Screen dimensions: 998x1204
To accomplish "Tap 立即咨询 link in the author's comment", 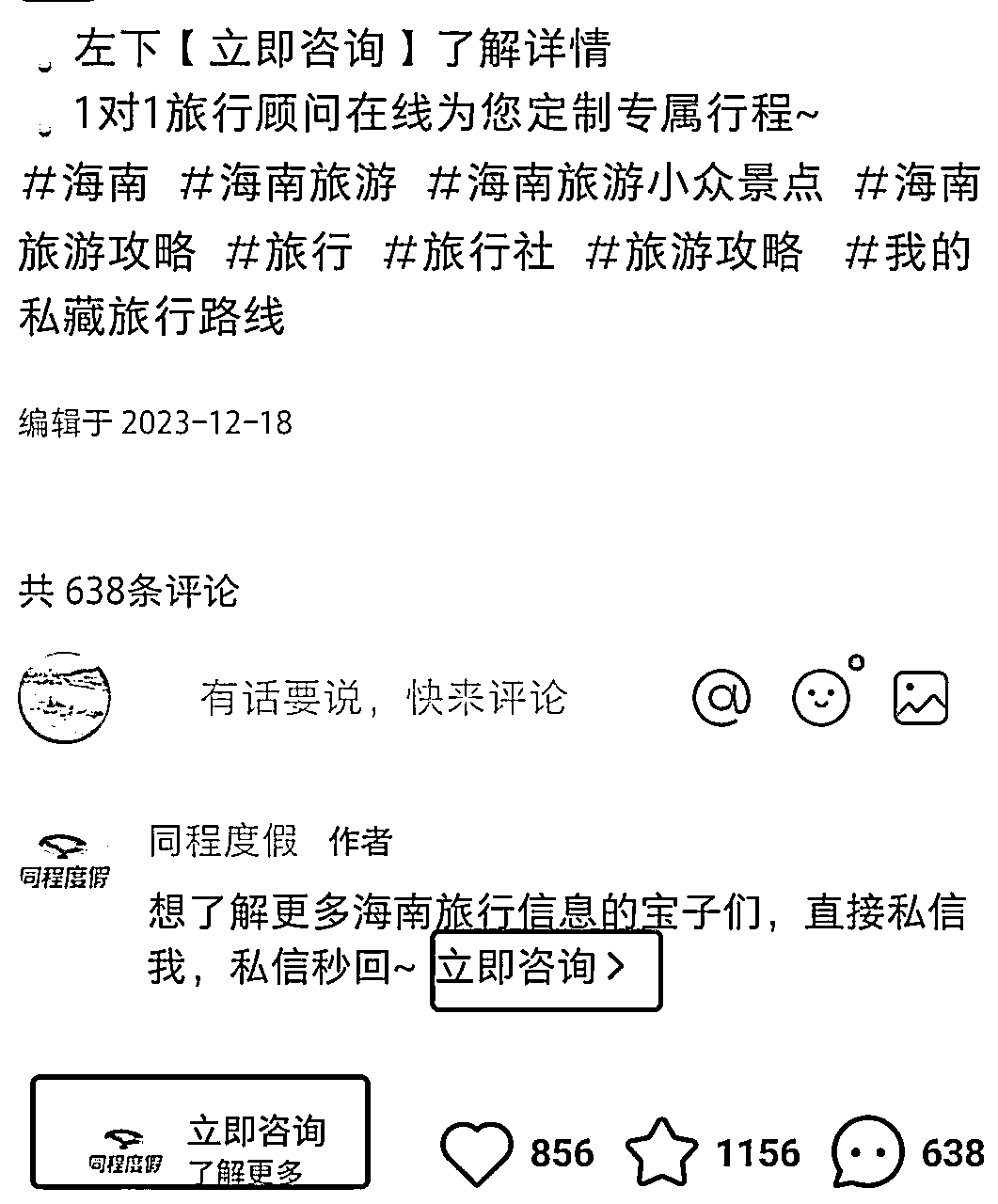I will coord(546,969).
